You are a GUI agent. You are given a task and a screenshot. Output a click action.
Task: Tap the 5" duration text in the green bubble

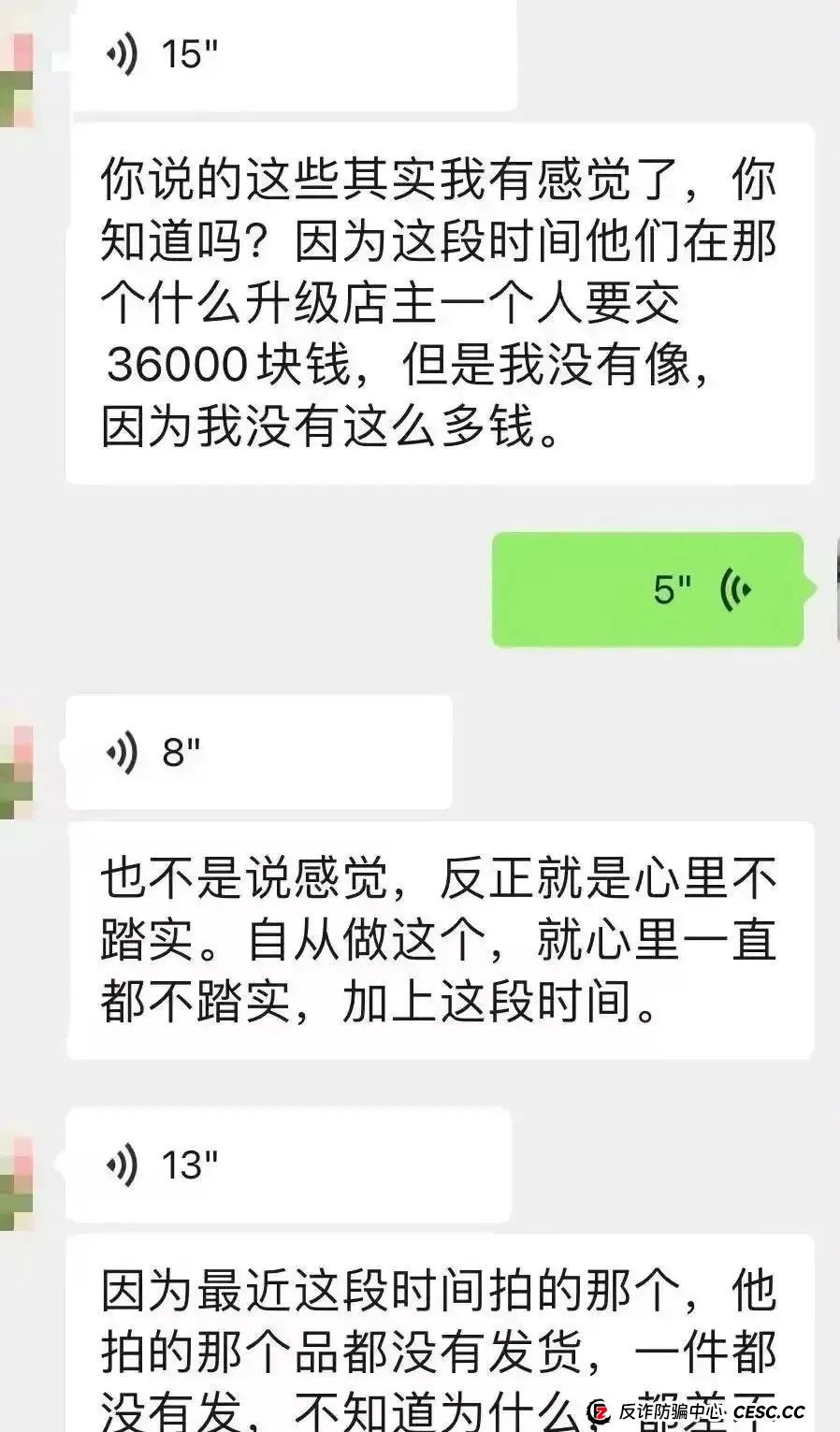(x=671, y=588)
